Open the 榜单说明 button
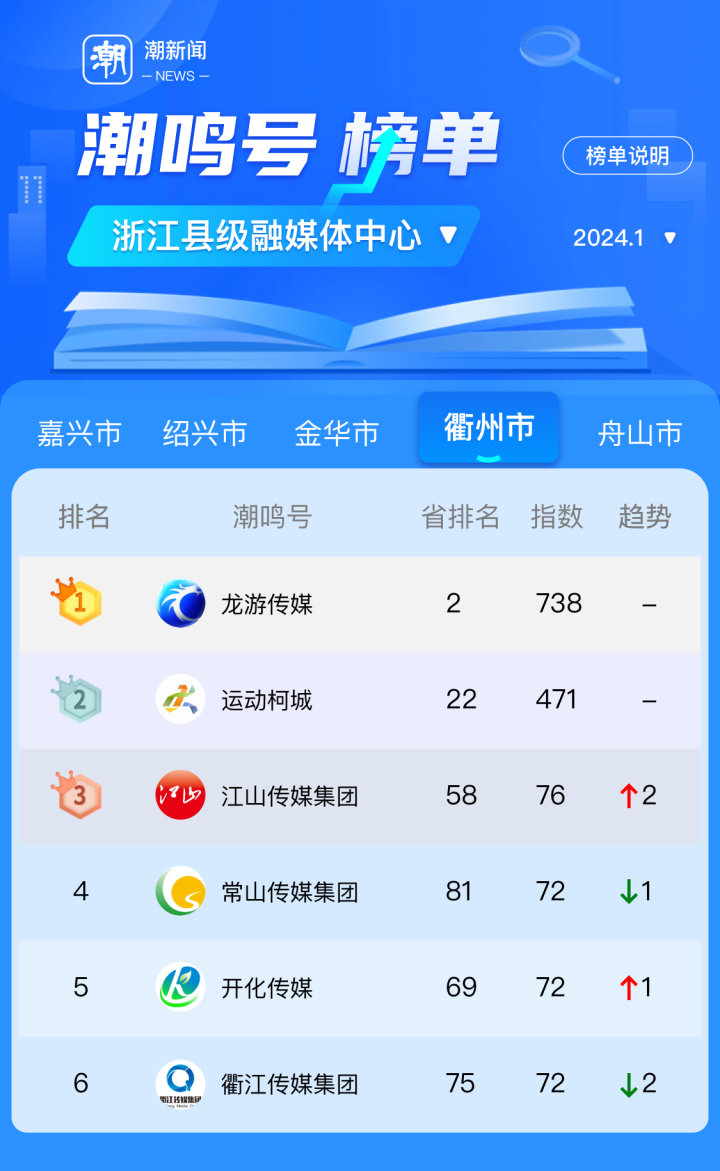The width and height of the screenshot is (720, 1171). pyautogui.click(x=627, y=156)
